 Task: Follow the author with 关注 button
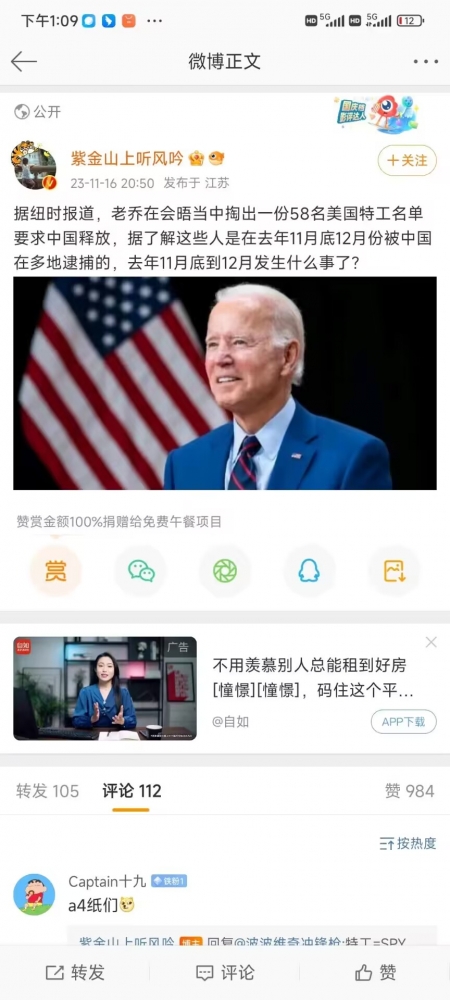point(407,161)
